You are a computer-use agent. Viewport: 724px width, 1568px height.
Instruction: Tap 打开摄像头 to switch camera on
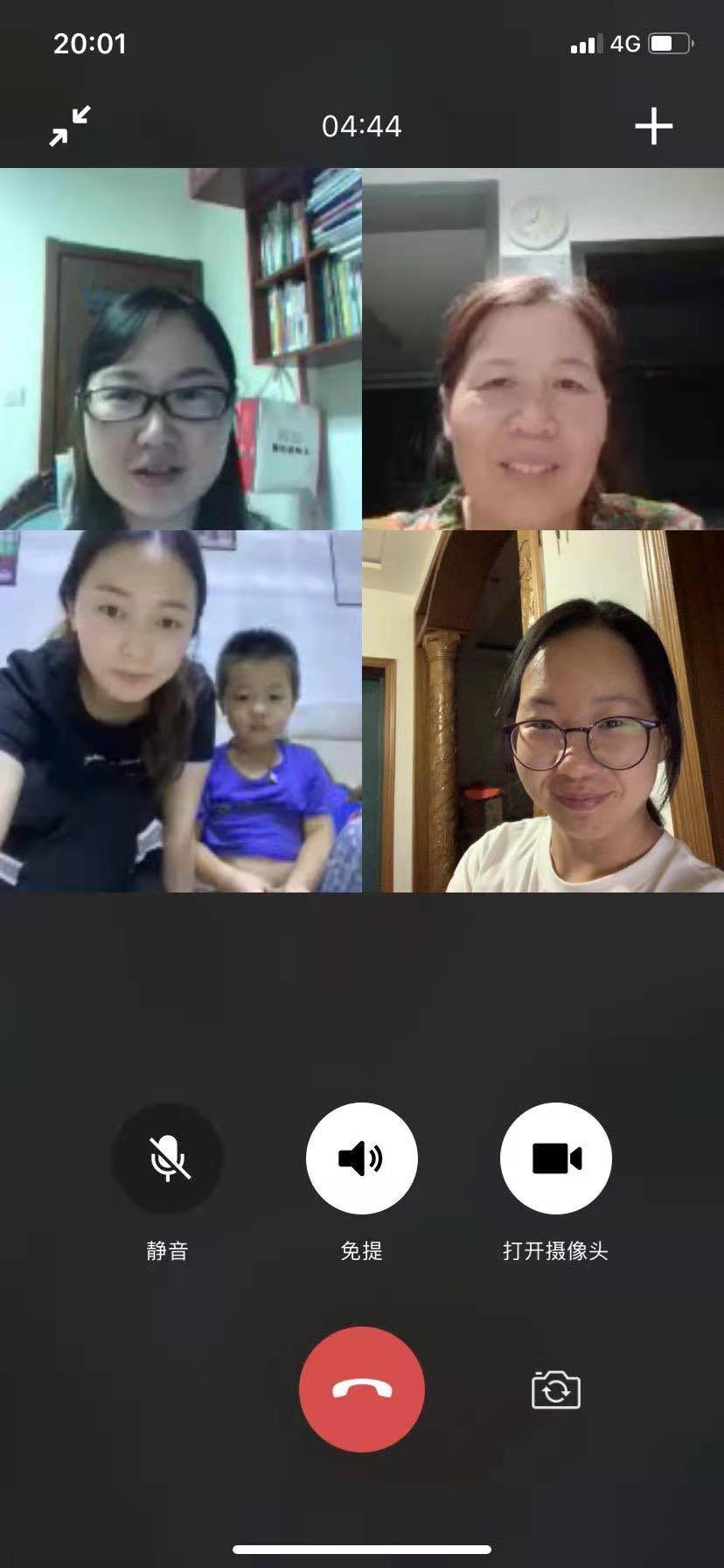click(556, 1158)
